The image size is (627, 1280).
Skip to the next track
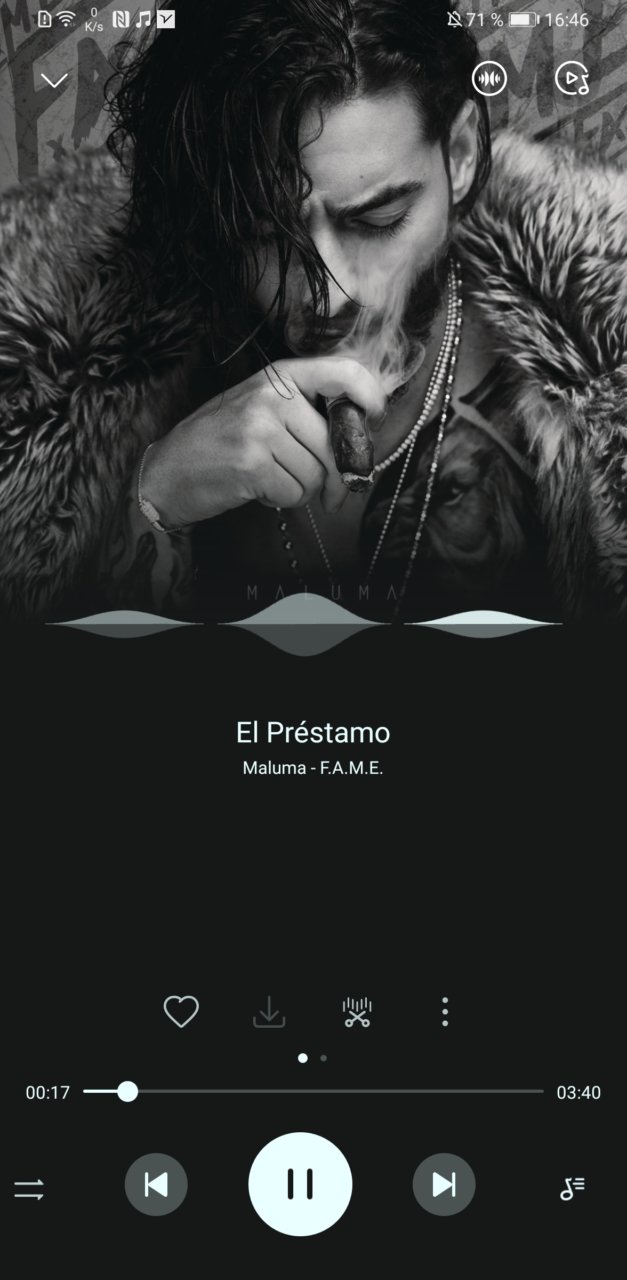tap(444, 1185)
